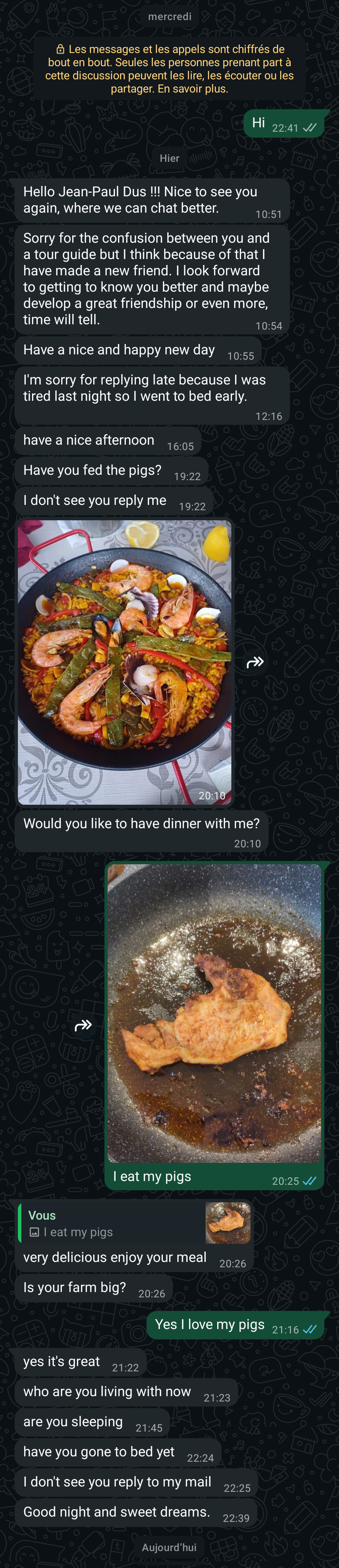Forward the paella photo
This screenshot has height=1568, width=339.
pos(255,662)
